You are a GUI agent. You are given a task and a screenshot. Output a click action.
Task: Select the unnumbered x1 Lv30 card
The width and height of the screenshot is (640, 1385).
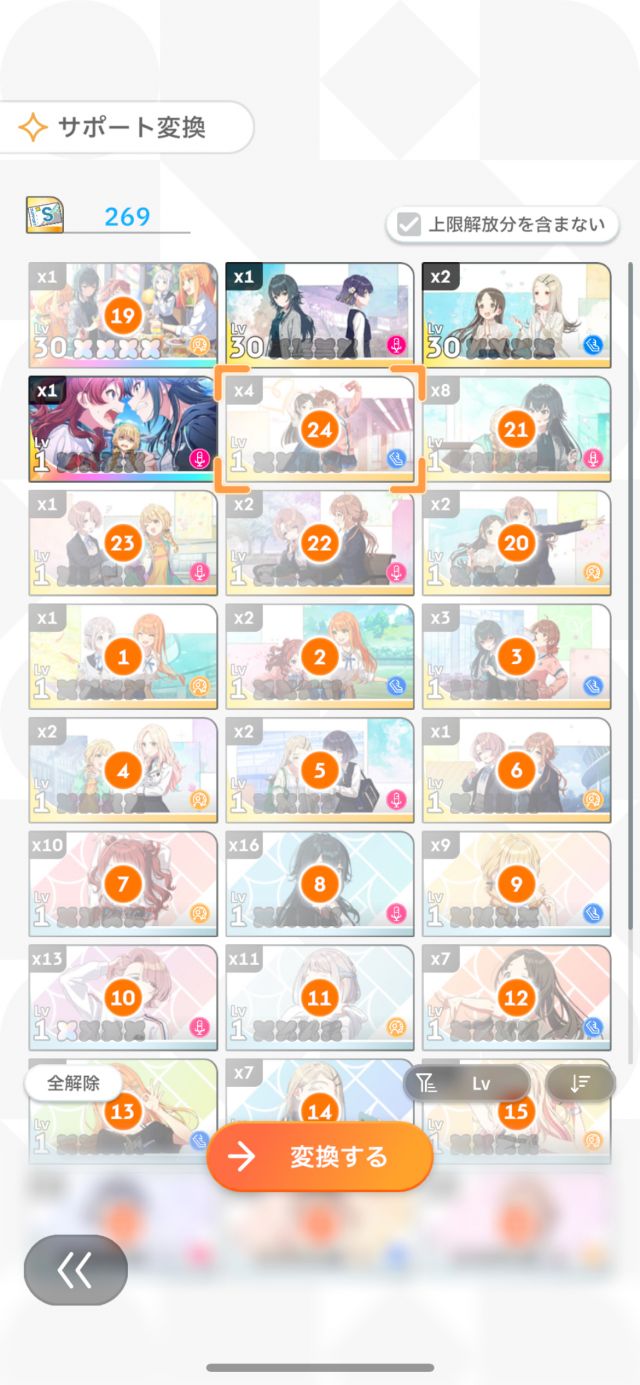pos(320,315)
